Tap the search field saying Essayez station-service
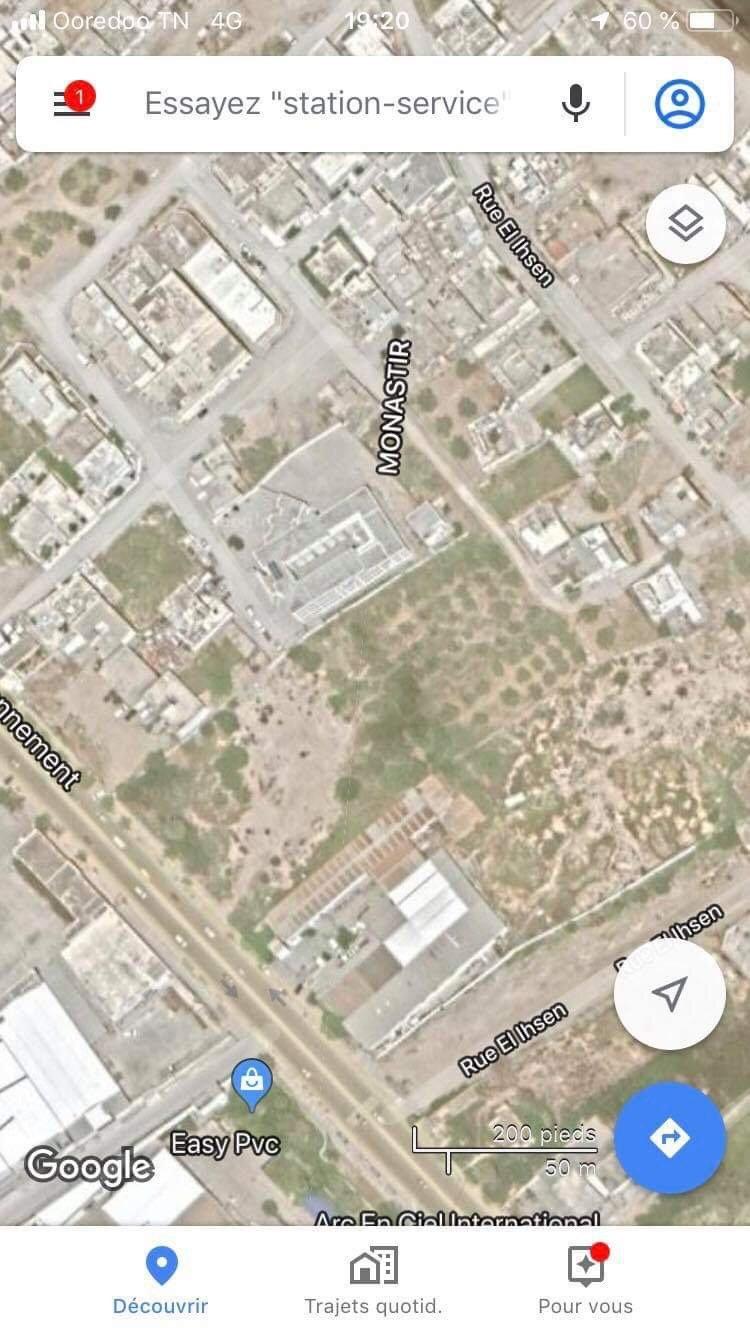This screenshot has height=1334, width=750. [x=328, y=103]
